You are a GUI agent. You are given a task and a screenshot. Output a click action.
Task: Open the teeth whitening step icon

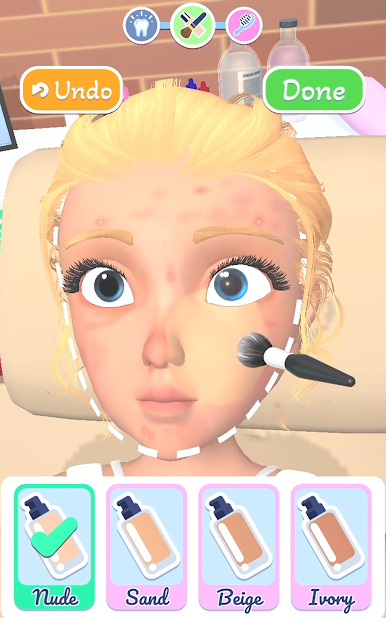pyautogui.click(x=142, y=26)
